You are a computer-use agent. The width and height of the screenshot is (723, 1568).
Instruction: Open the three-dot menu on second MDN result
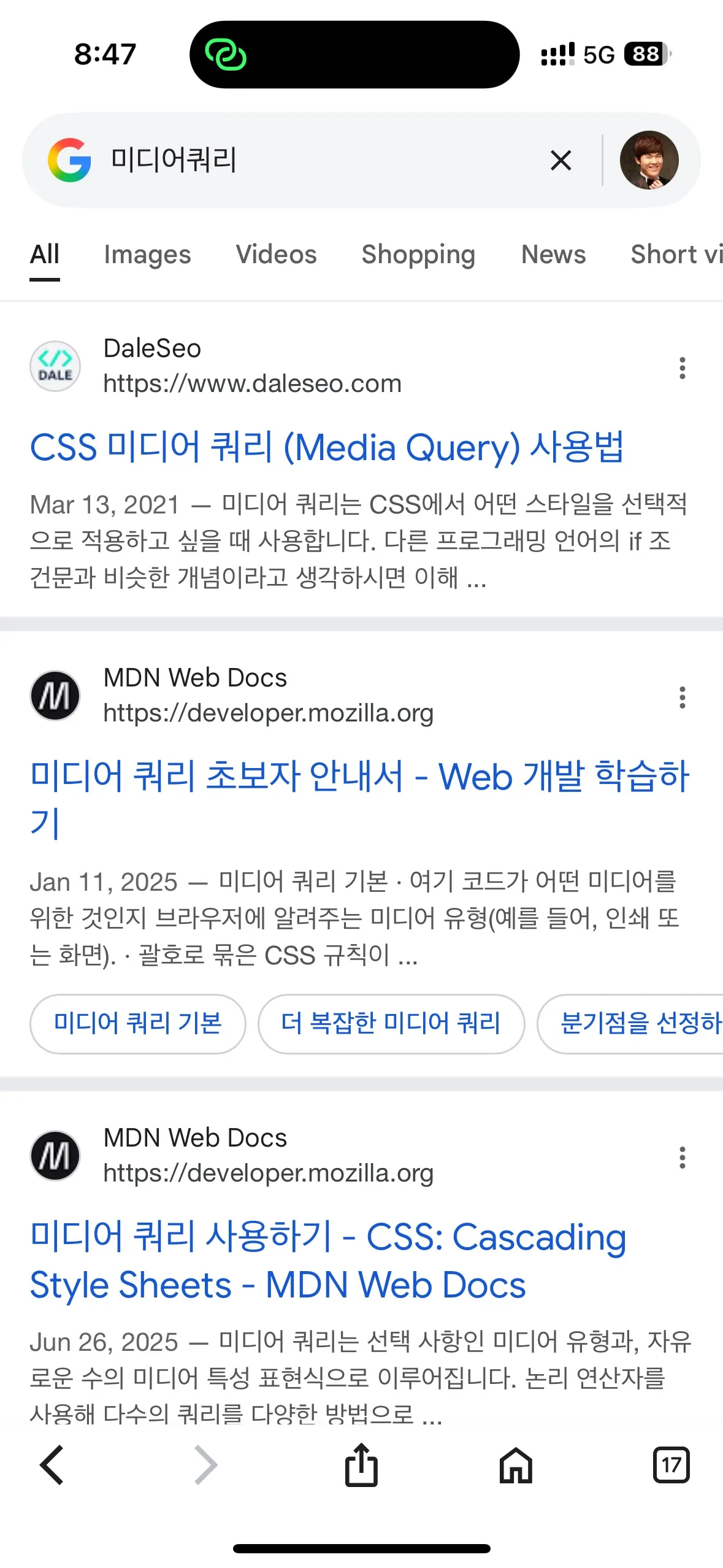682,1156
